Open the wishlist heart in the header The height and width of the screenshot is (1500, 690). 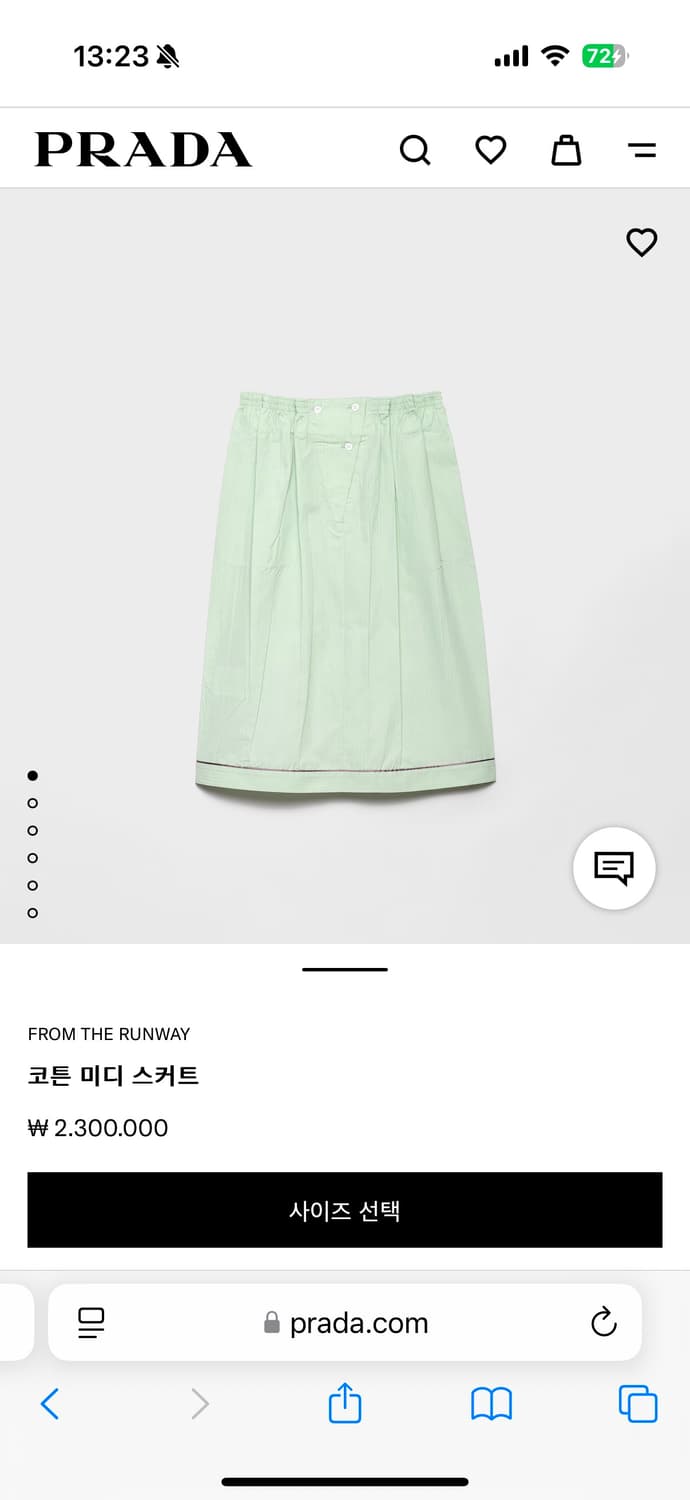click(x=490, y=151)
